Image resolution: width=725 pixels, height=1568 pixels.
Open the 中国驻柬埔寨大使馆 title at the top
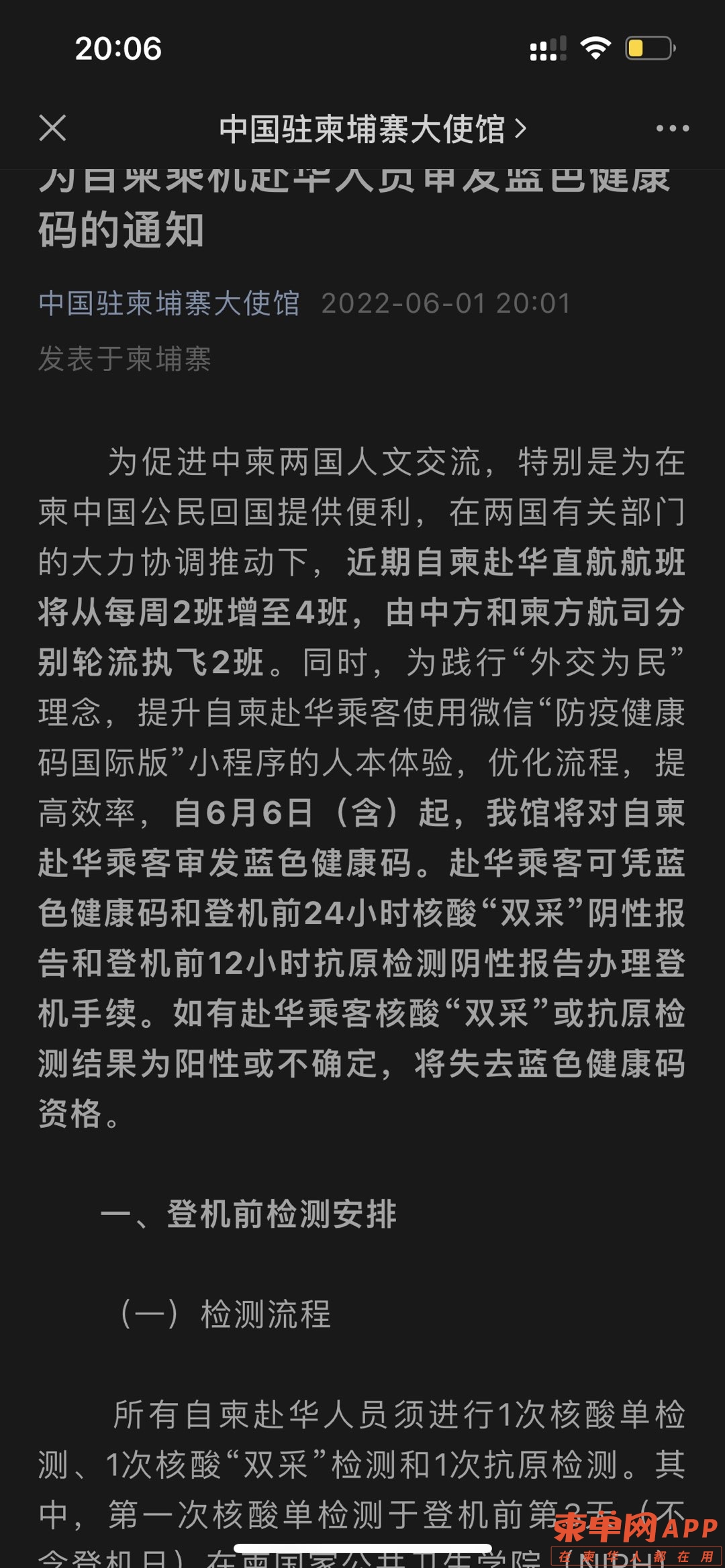pos(371,129)
